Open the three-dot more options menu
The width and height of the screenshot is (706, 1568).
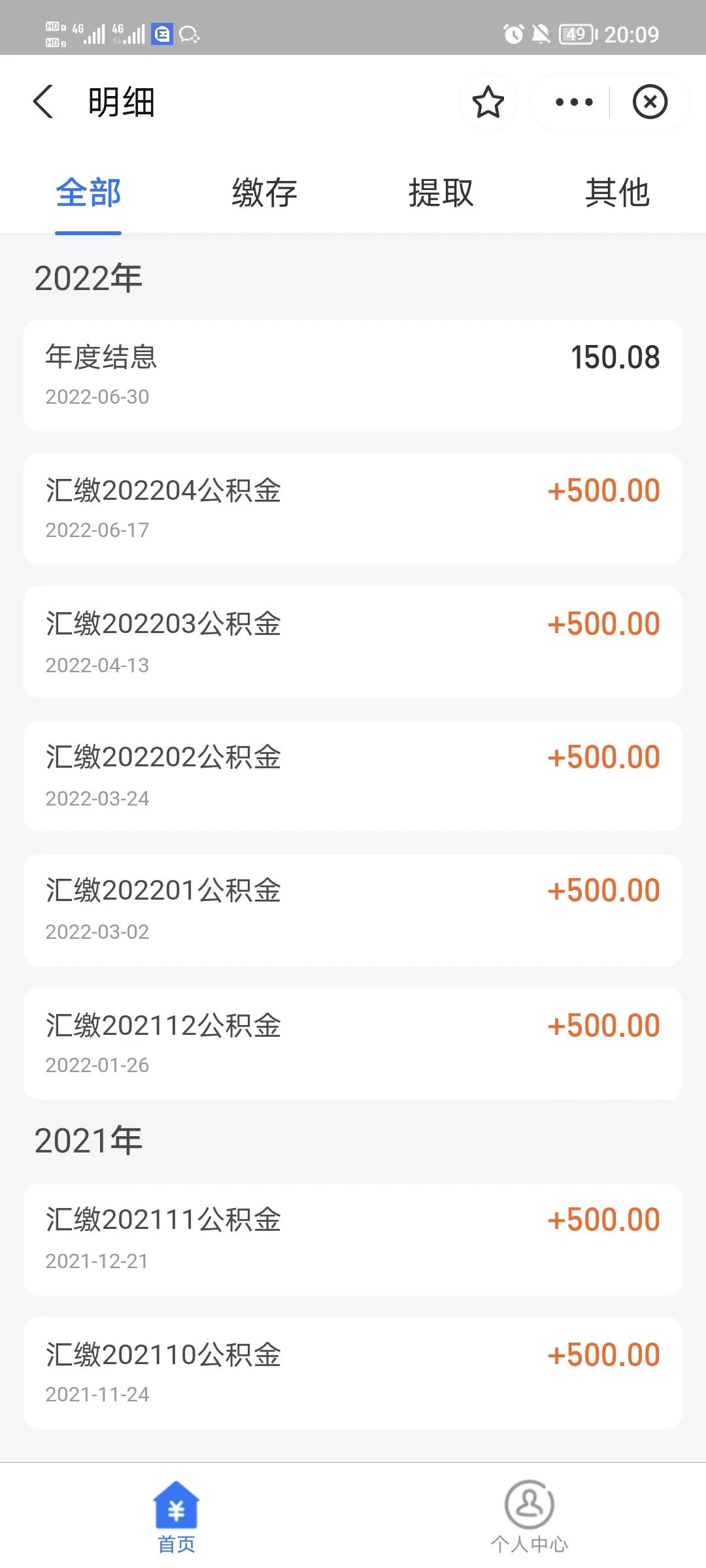(571, 102)
